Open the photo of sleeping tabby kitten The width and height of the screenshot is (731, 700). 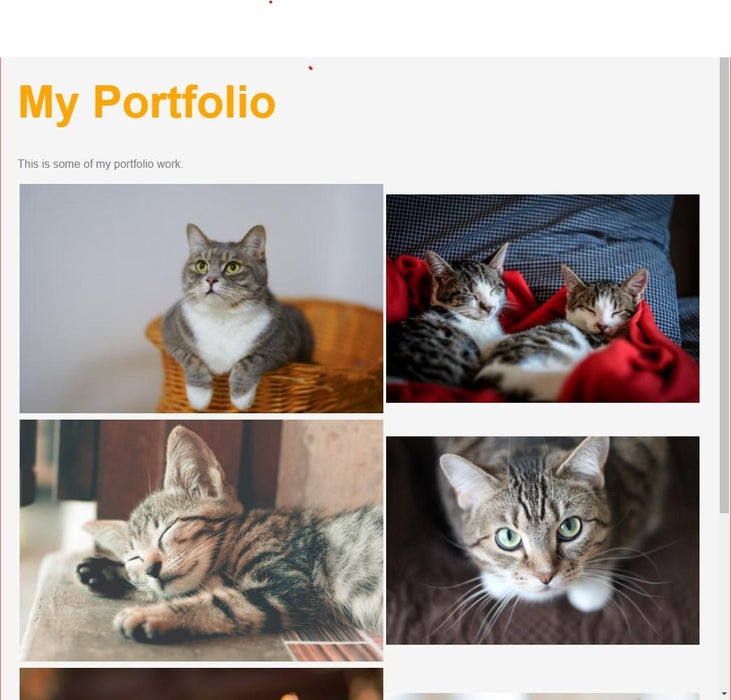tap(201, 540)
